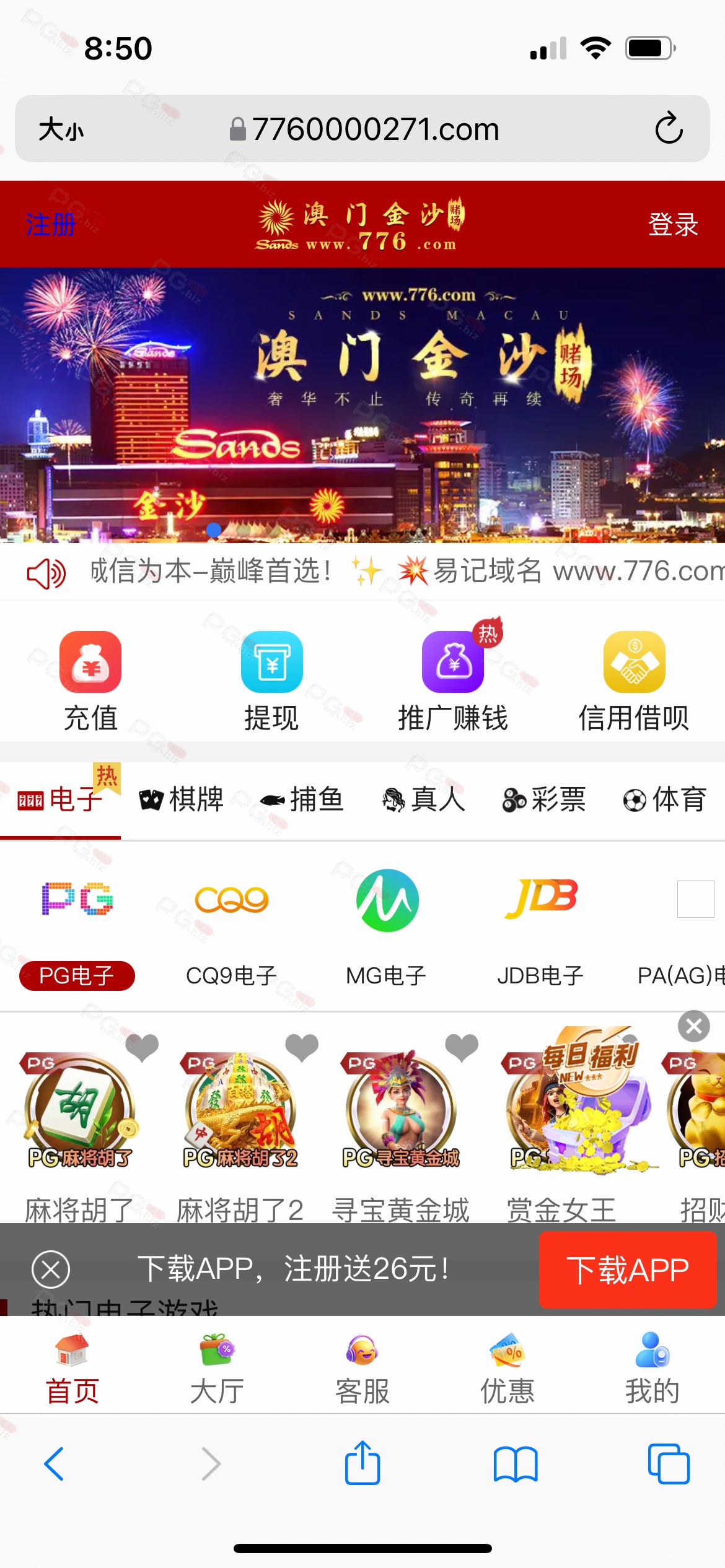Tap 注册 to register an account
This screenshot has height=1568, width=725.
coord(50,224)
